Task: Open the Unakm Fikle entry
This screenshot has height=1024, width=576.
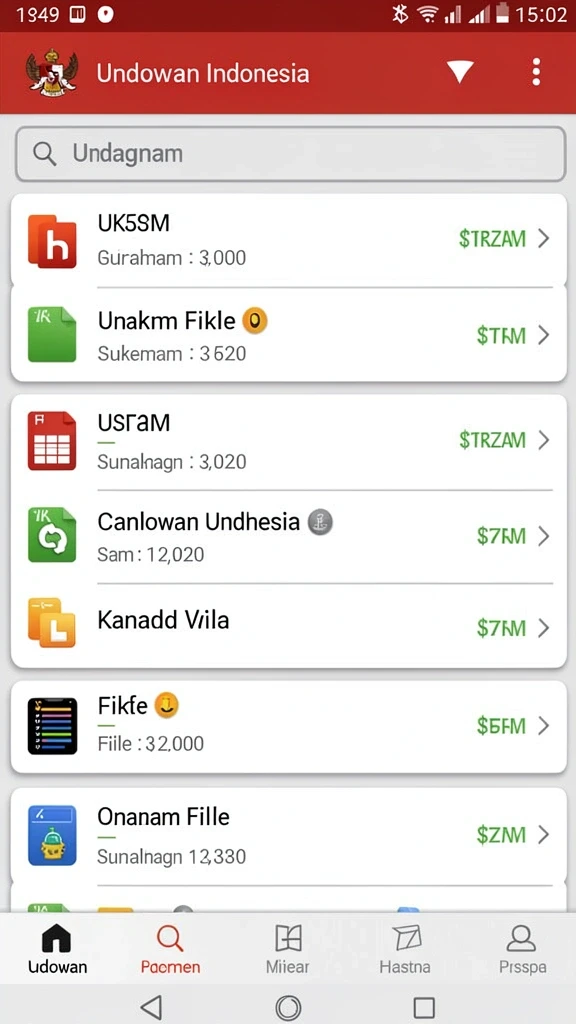Action: coord(289,335)
